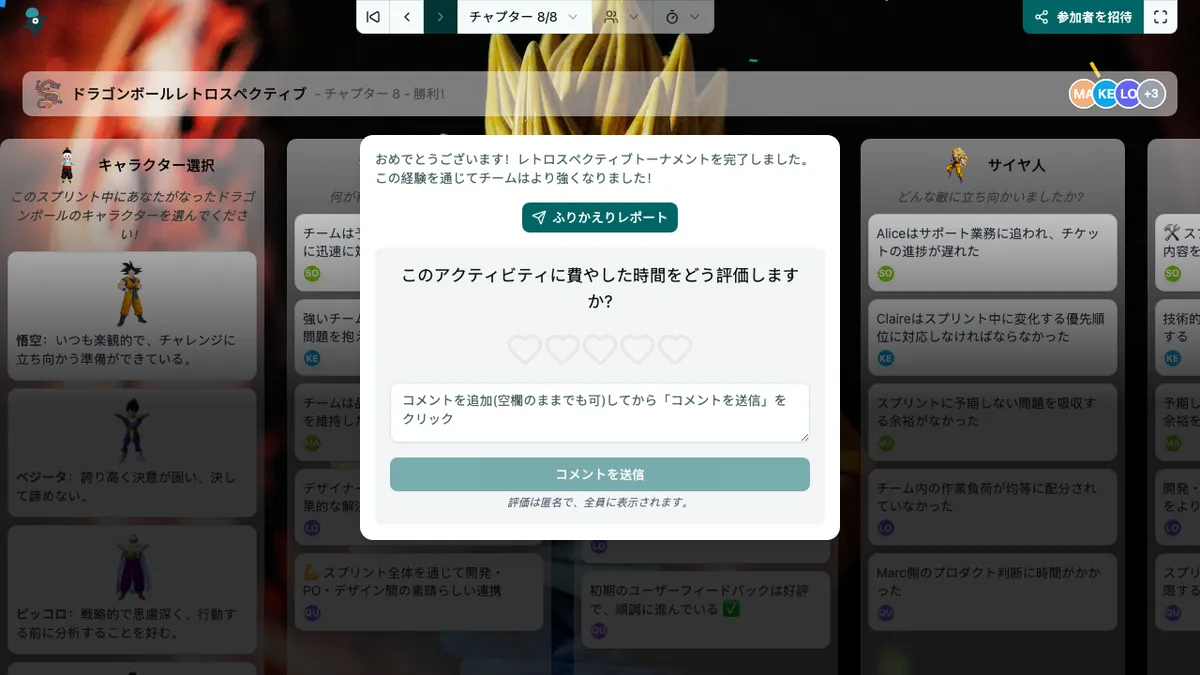Screen dimensions: 1200x675
Task: Tap コメントを送信 to submit comment
Action: click(599, 474)
